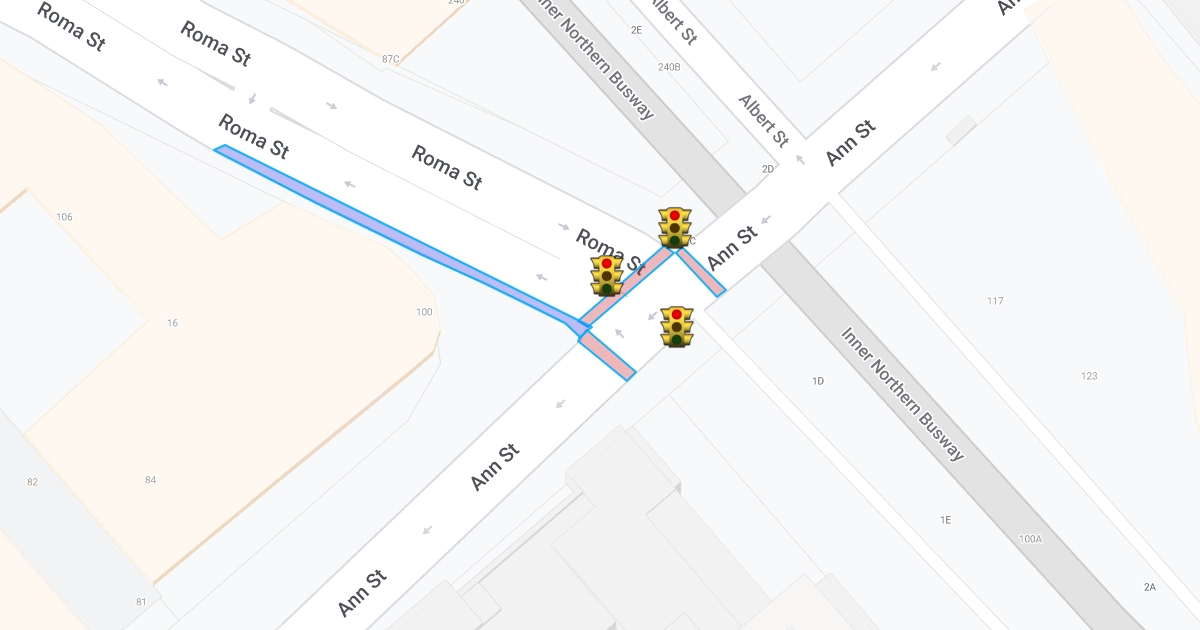This screenshot has width=1200, height=630.
Task: Select the long blue highlighted strip along Roma St
Action: coord(400,238)
